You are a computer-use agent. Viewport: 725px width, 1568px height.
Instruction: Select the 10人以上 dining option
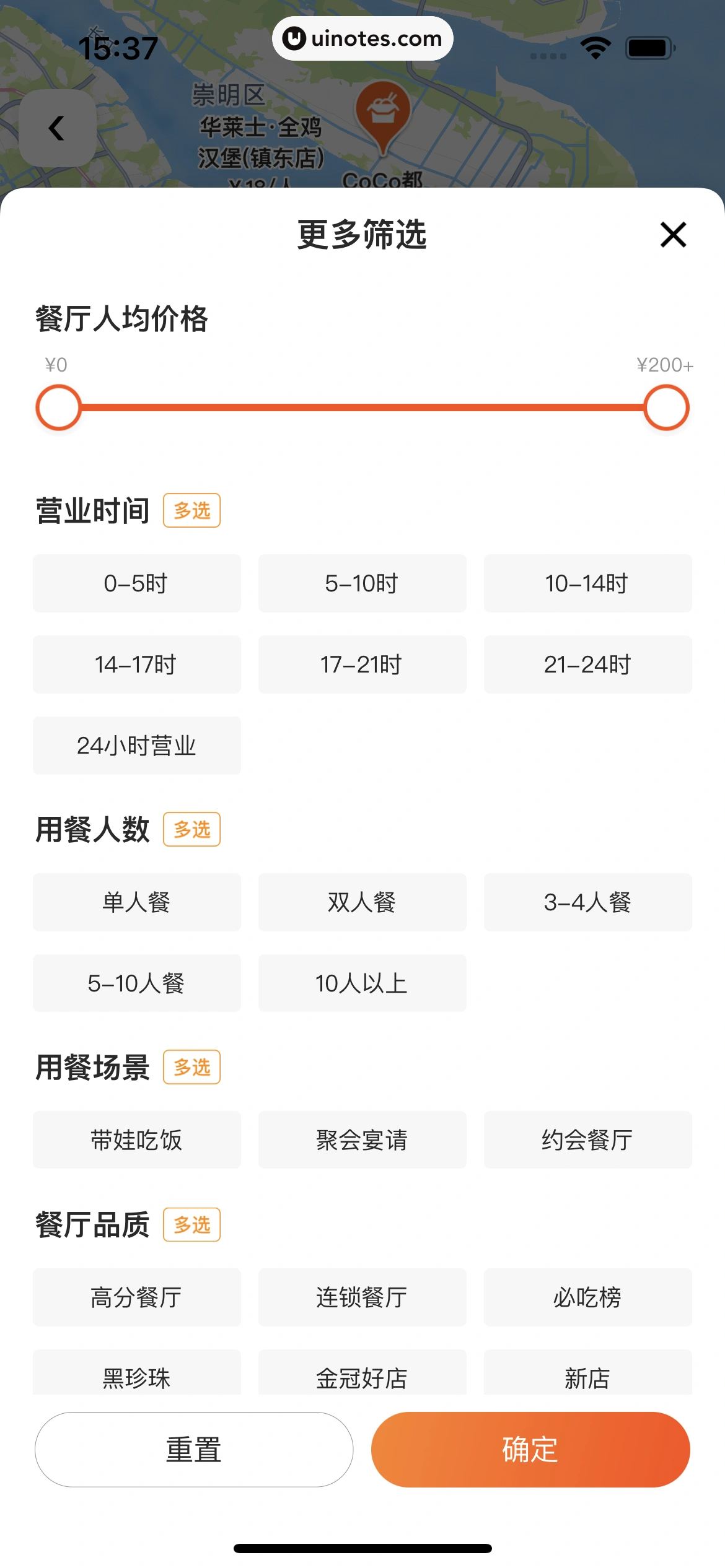coord(362,983)
